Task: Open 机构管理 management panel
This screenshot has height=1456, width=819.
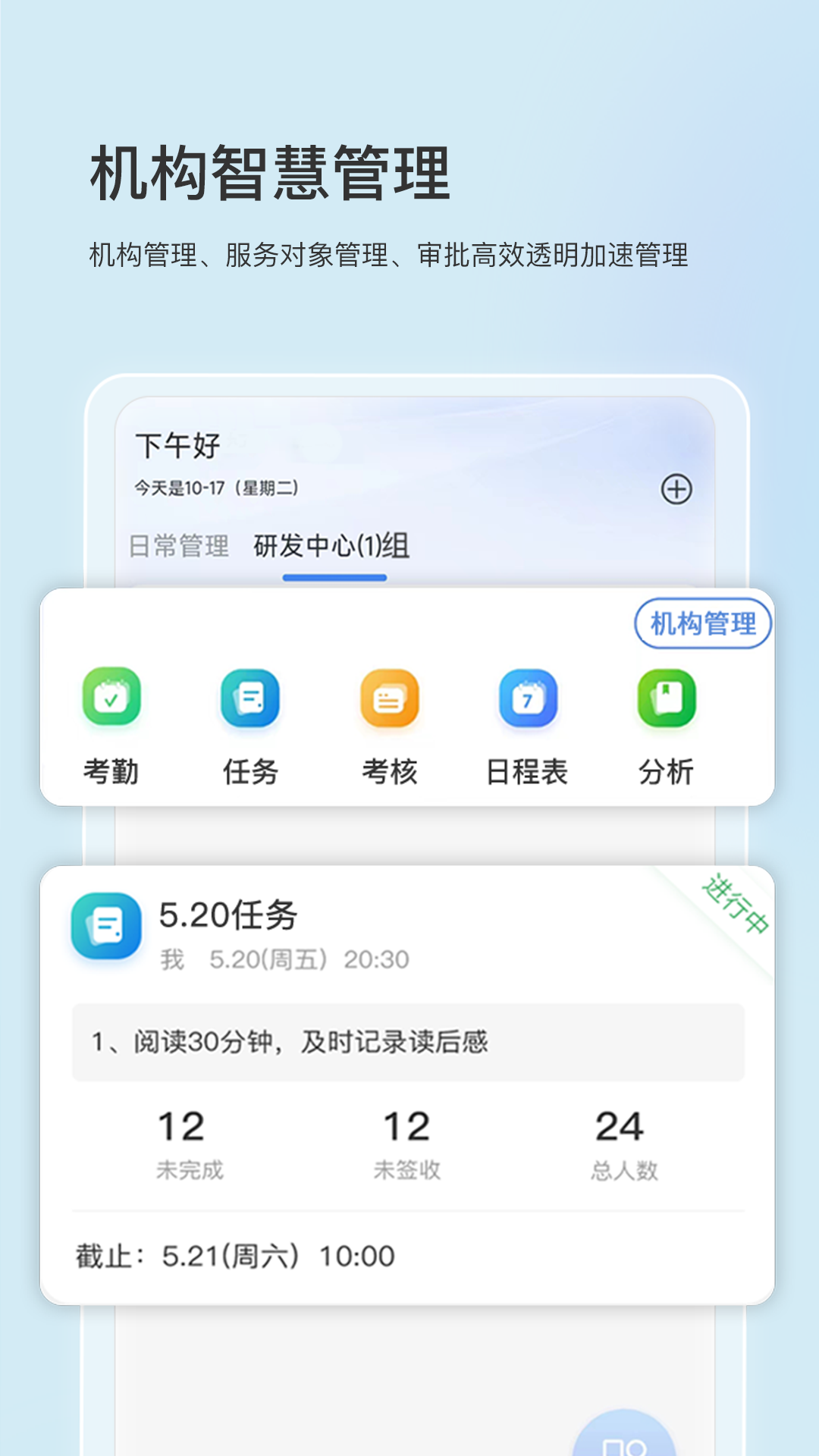Action: [704, 624]
